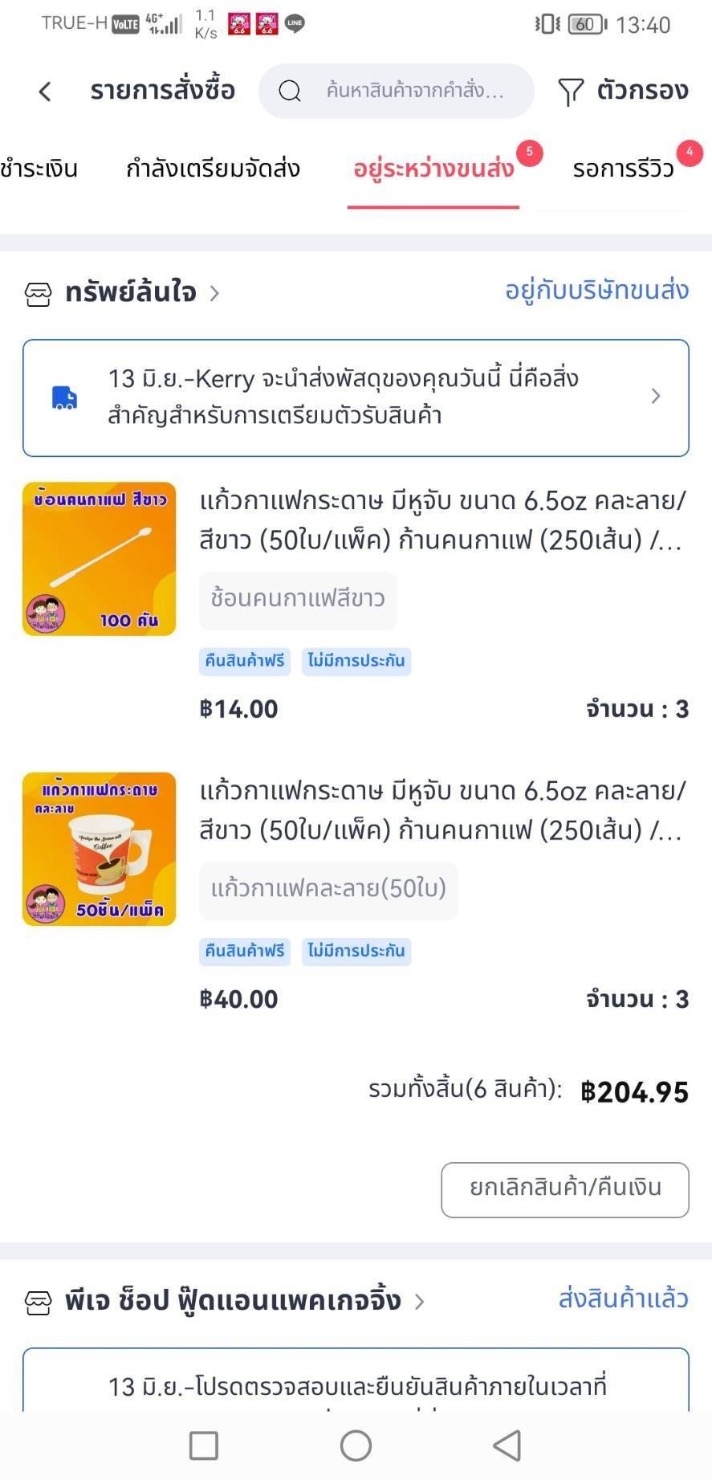Image resolution: width=712 pixels, height=1480 pixels.
Task: Open the ช้อนคนกาแฟสีขาว product image
Action: tap(99, 559)
